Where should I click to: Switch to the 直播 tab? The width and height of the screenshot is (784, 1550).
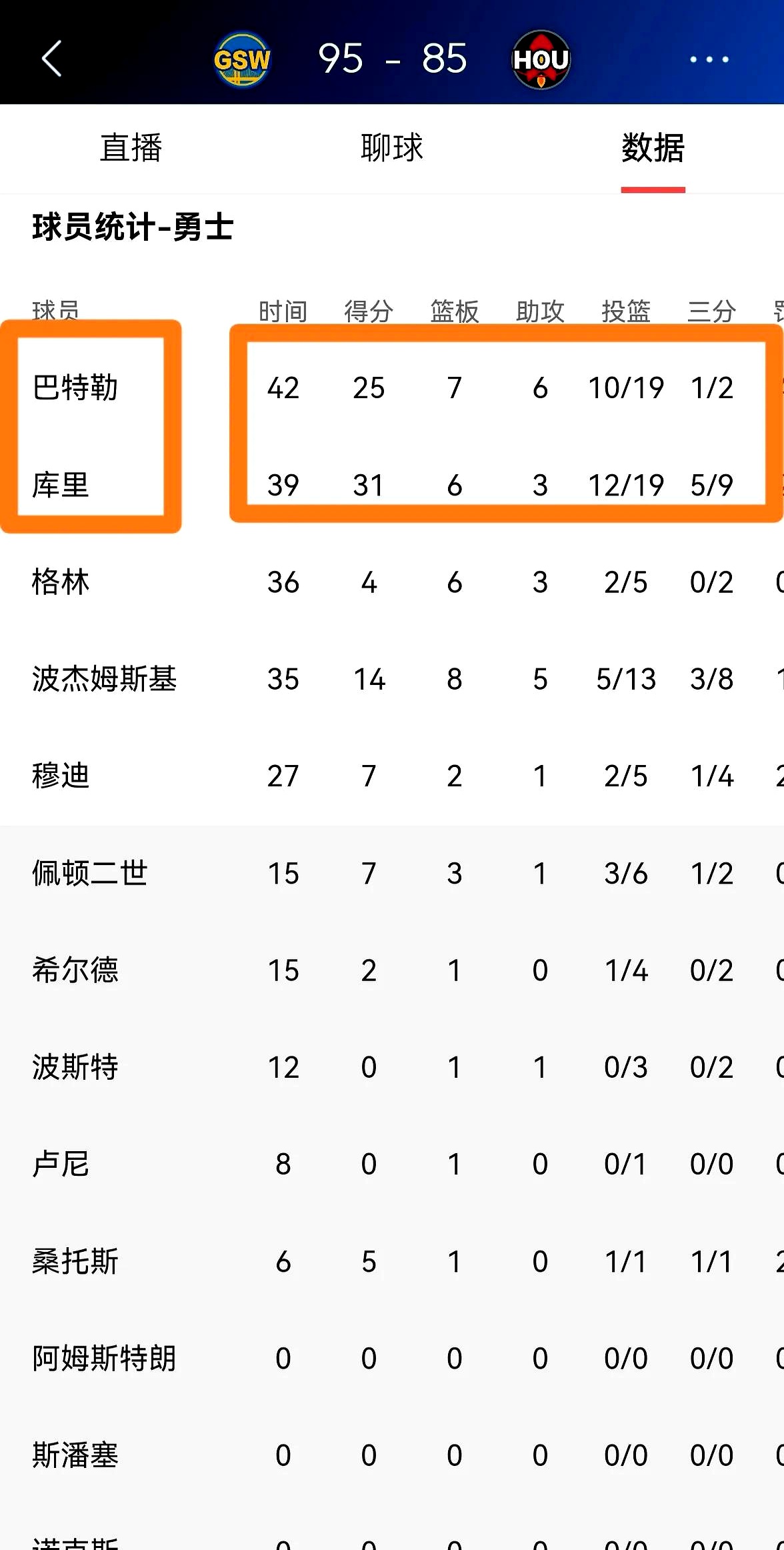point(131,149)
